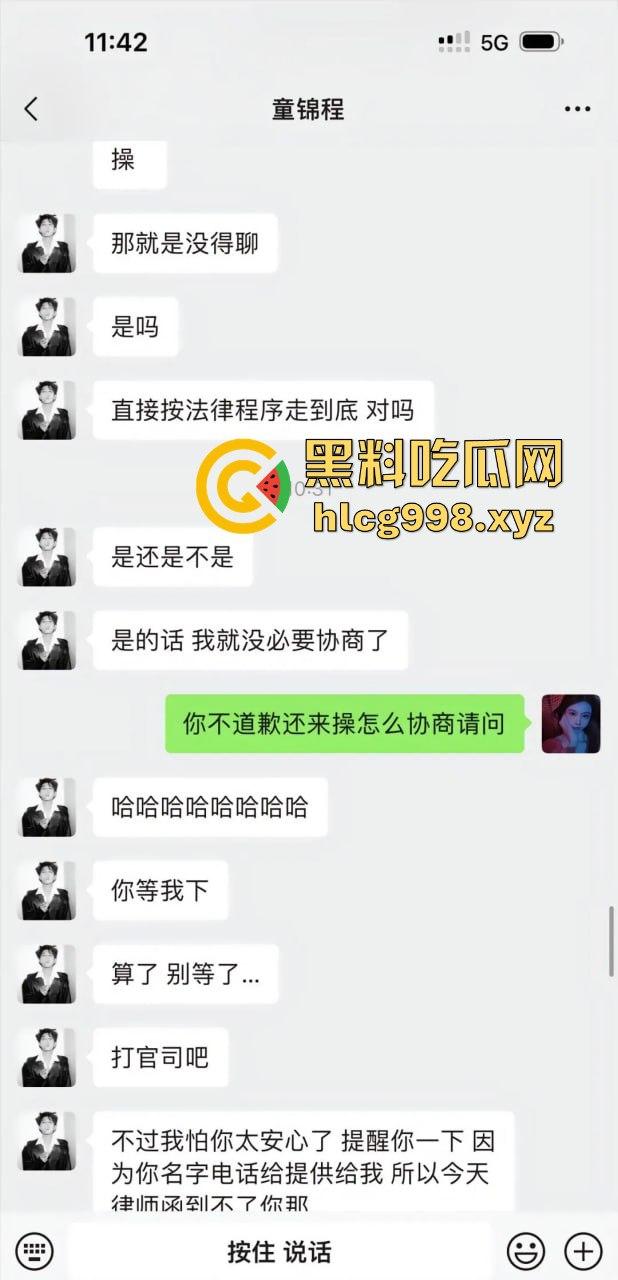Tap your own avatar next to the green message
This screenshot has height=1280, width=618.
click(571, 724)
